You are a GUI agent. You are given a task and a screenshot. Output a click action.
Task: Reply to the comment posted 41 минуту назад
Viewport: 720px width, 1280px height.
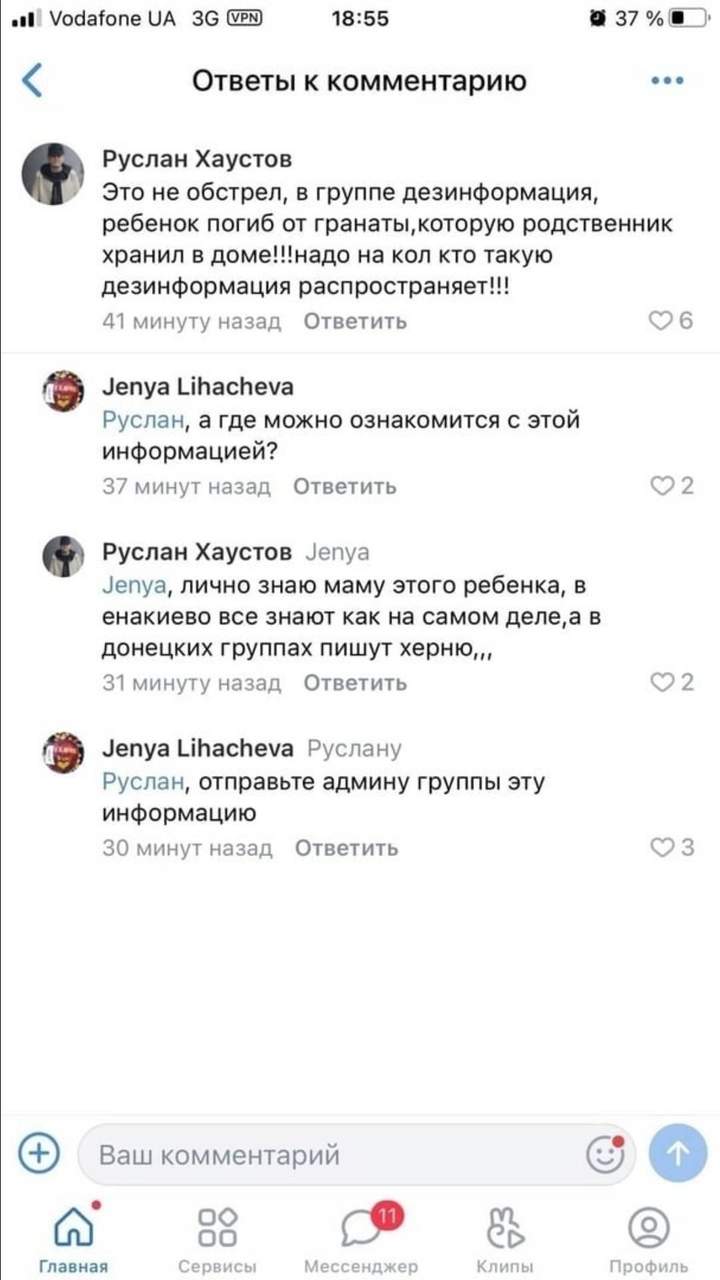tap(355, 321)
